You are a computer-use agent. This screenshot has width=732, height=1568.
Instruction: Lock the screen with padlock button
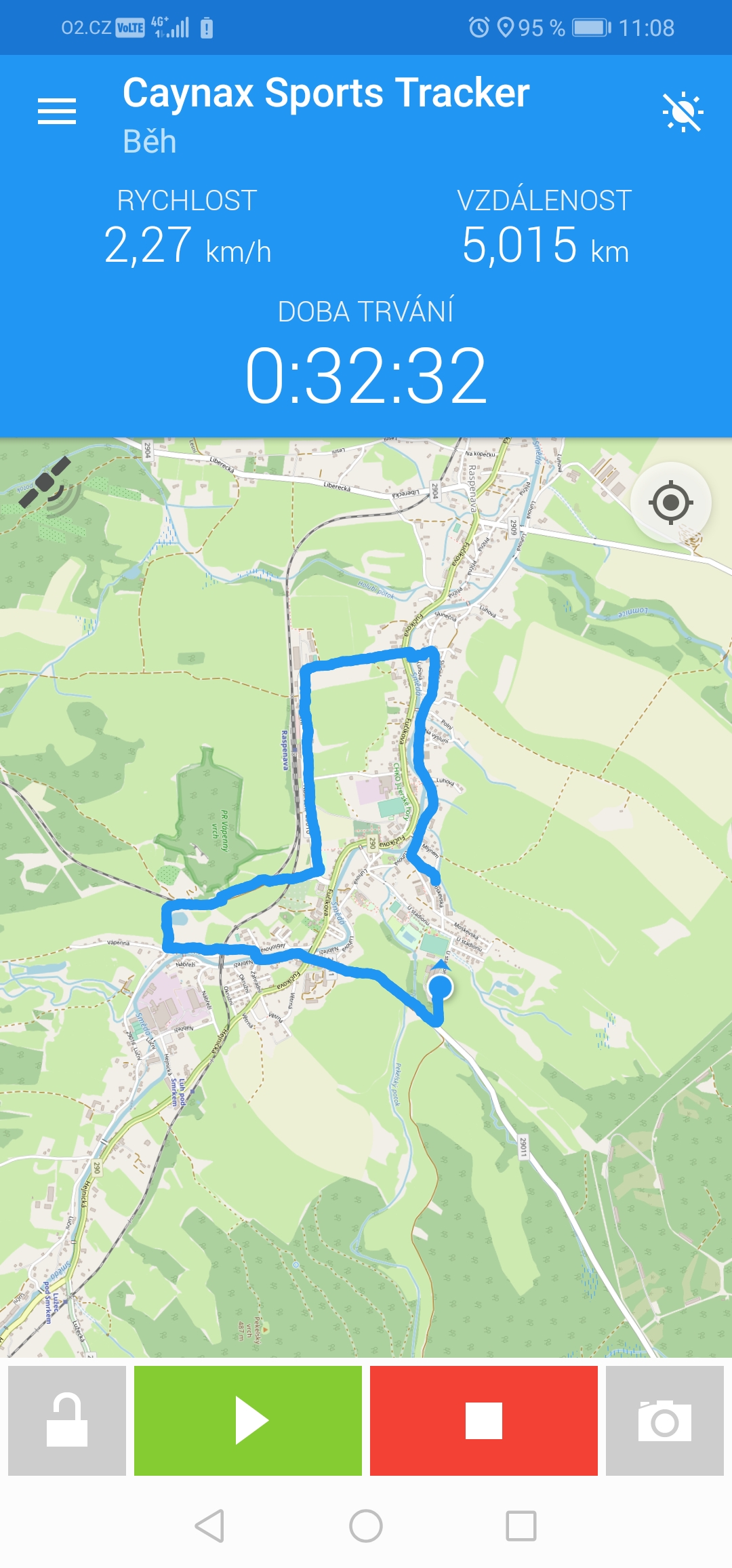coord(67,1421)
